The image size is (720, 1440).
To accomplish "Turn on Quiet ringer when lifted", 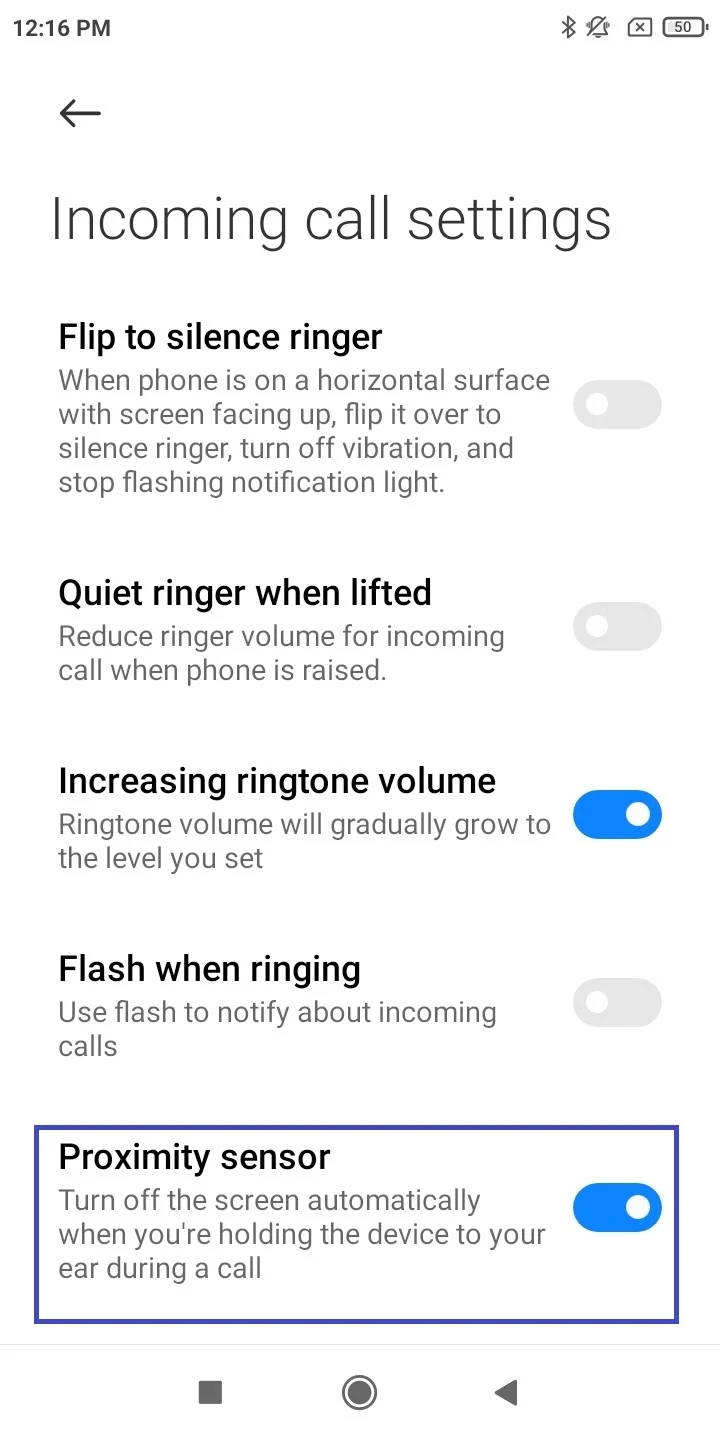I will point(617,627).
